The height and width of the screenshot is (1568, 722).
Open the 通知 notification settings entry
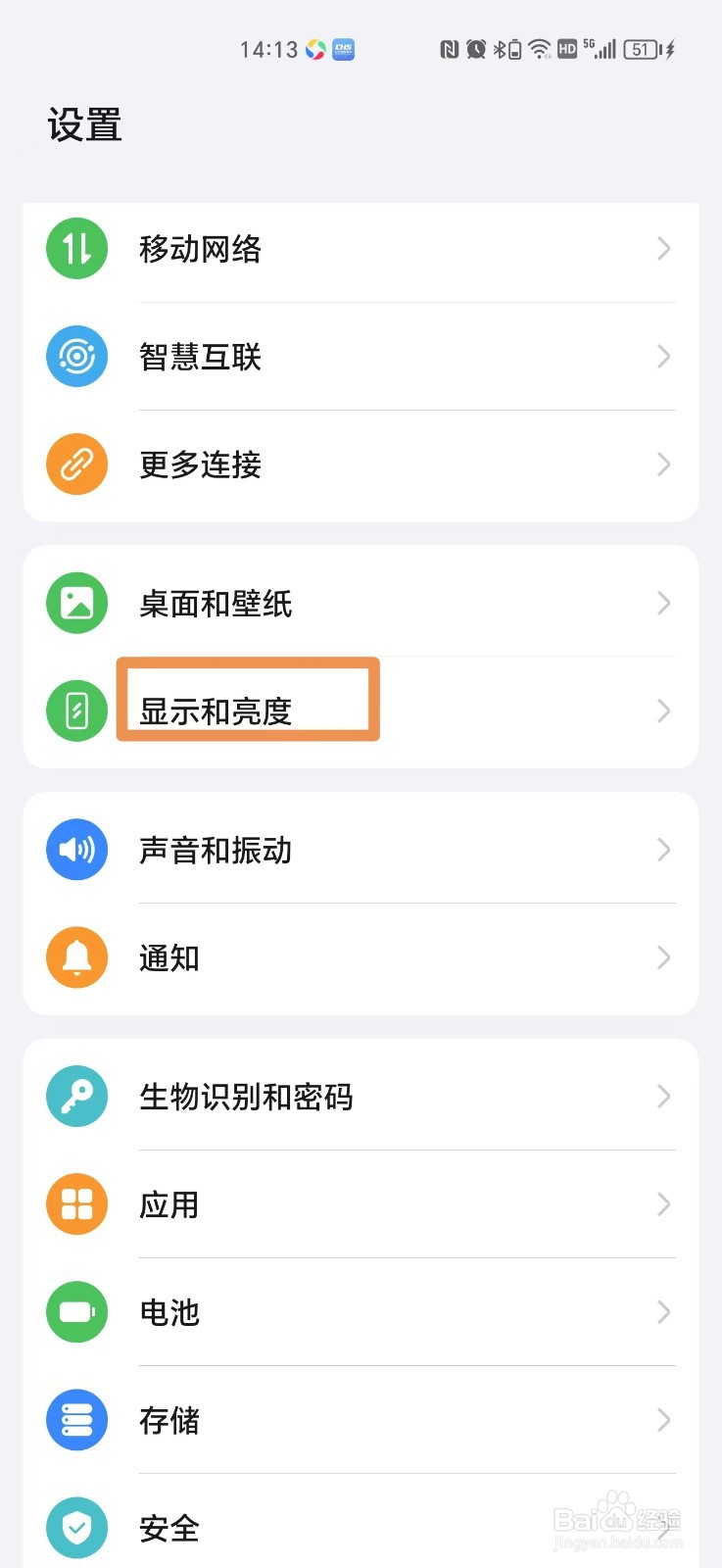362,957
